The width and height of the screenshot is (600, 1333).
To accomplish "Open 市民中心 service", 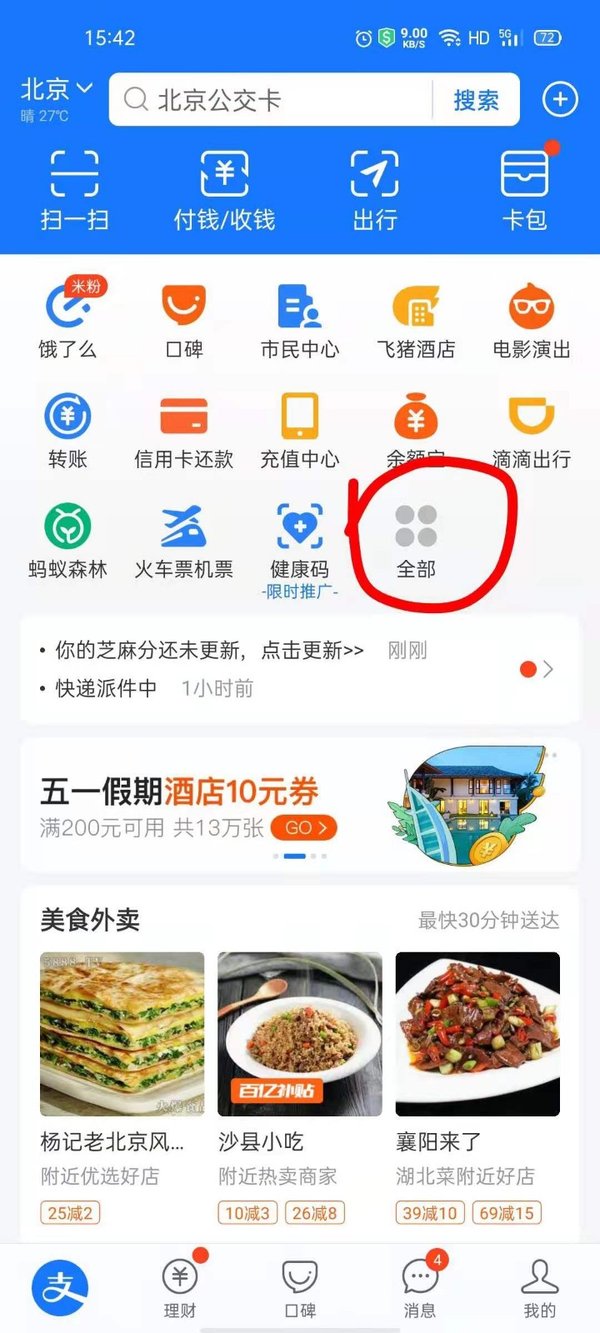I will tap(299, 320).
